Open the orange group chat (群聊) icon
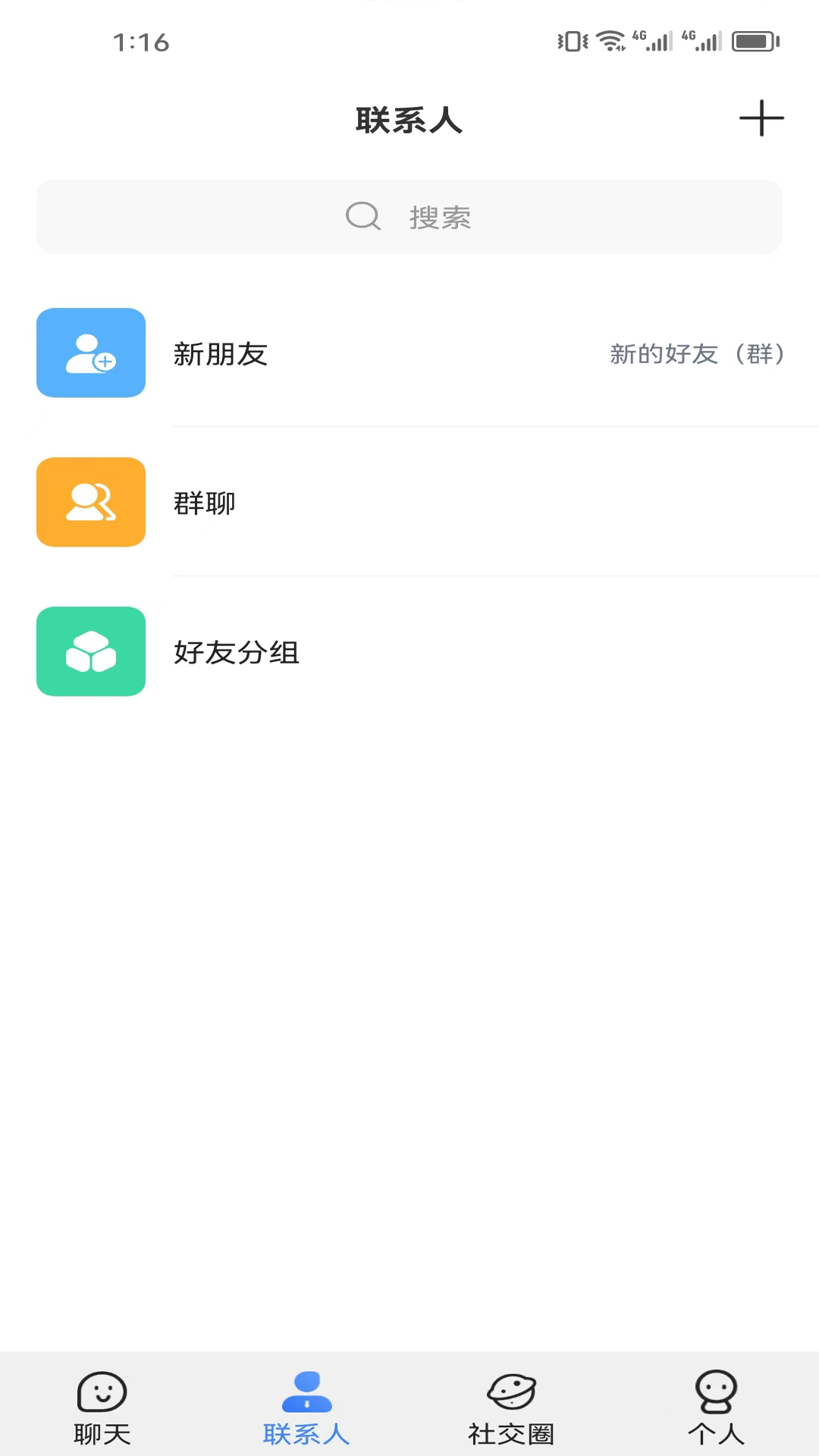819x1456 pixels. pyautogui.click(x=90, y=502)
